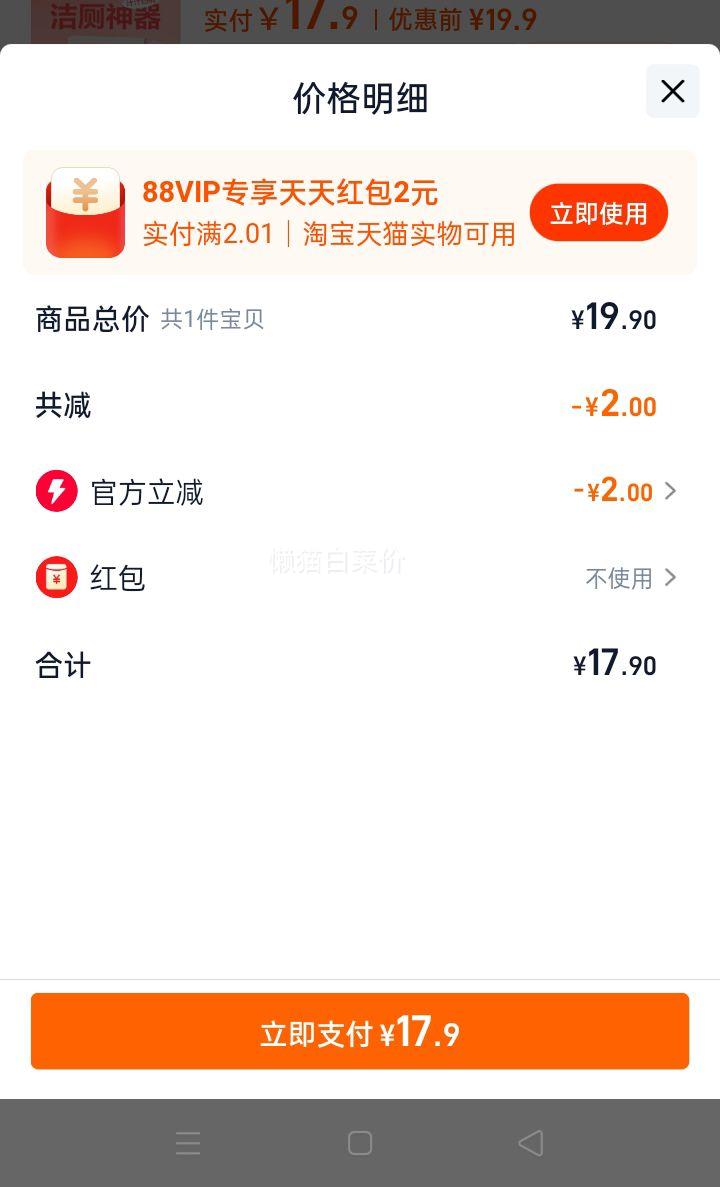Go to the home screen

click(x=360, y=1143)
